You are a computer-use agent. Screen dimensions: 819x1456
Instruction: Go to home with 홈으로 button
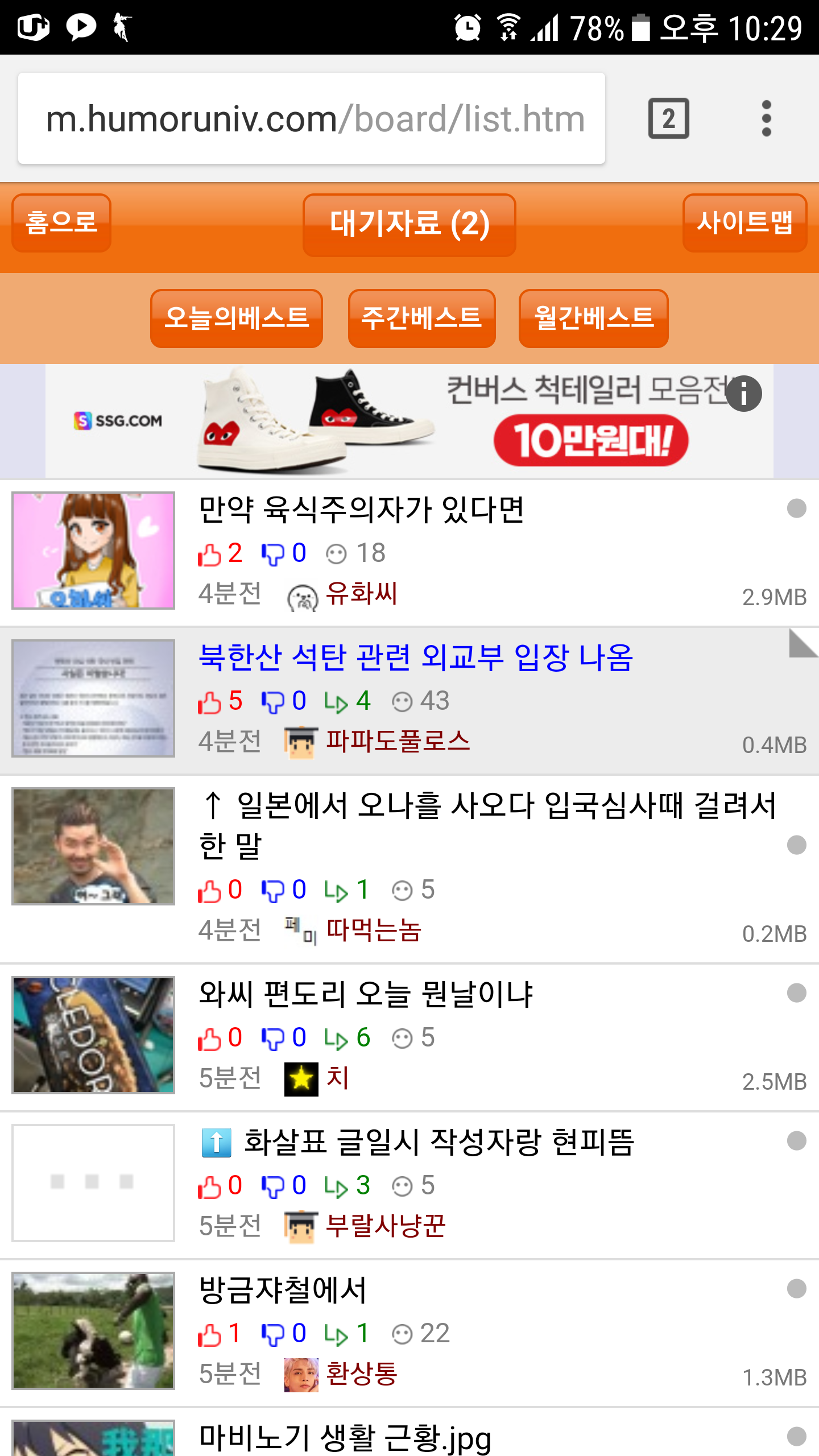(x=61, y=222)
